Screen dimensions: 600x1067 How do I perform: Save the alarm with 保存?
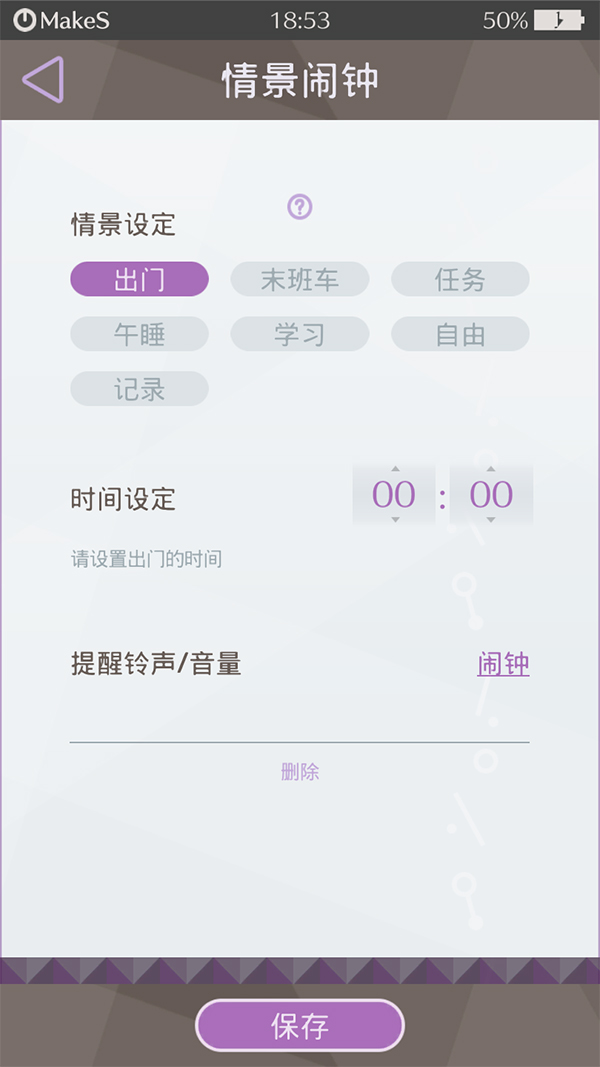300,1026
